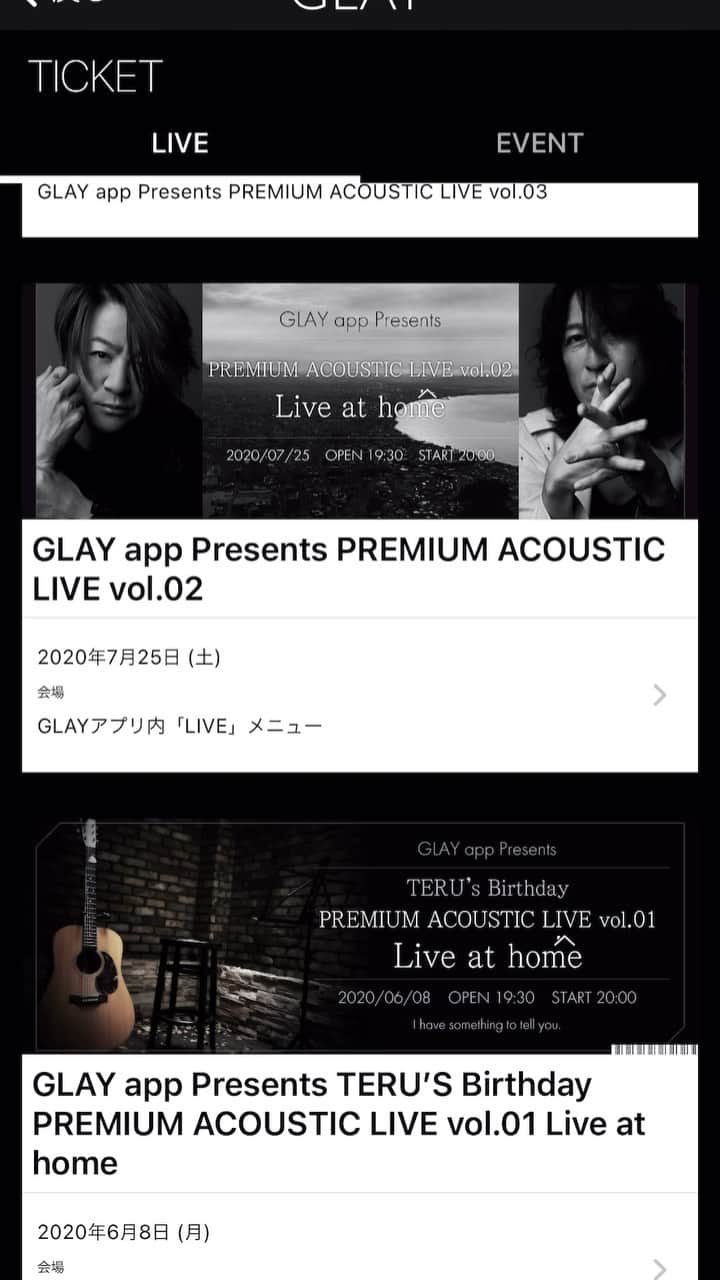Viewport: 720px width, 1280px height.
Task: Open the PREMIUM ACOUSTIC LIVE vol.02 banner
Action: click(x=360, y=400)
